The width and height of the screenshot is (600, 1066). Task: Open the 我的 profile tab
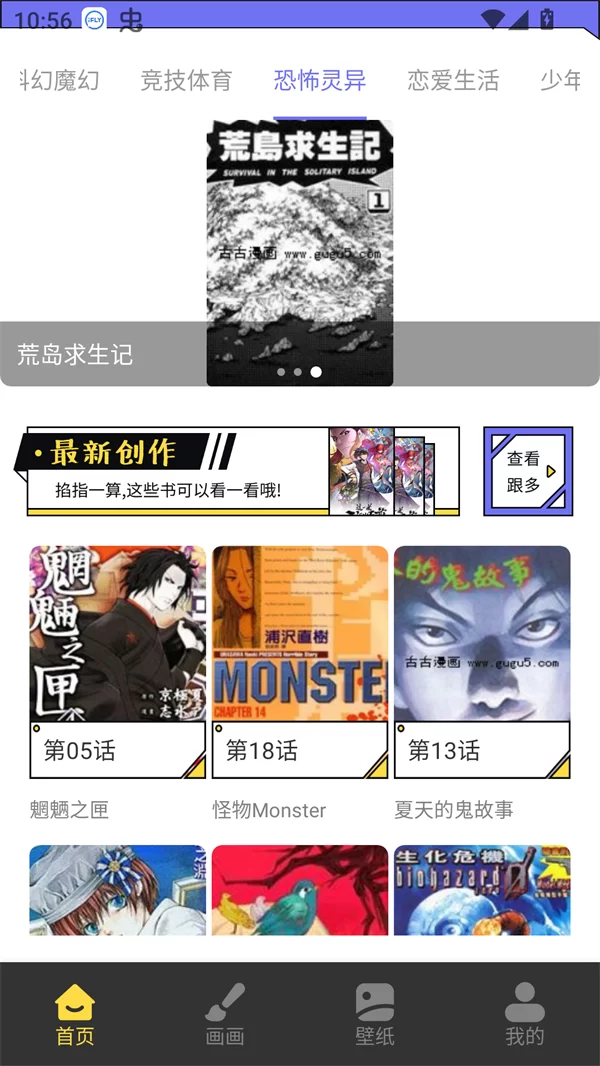[x=524, y=1014]
